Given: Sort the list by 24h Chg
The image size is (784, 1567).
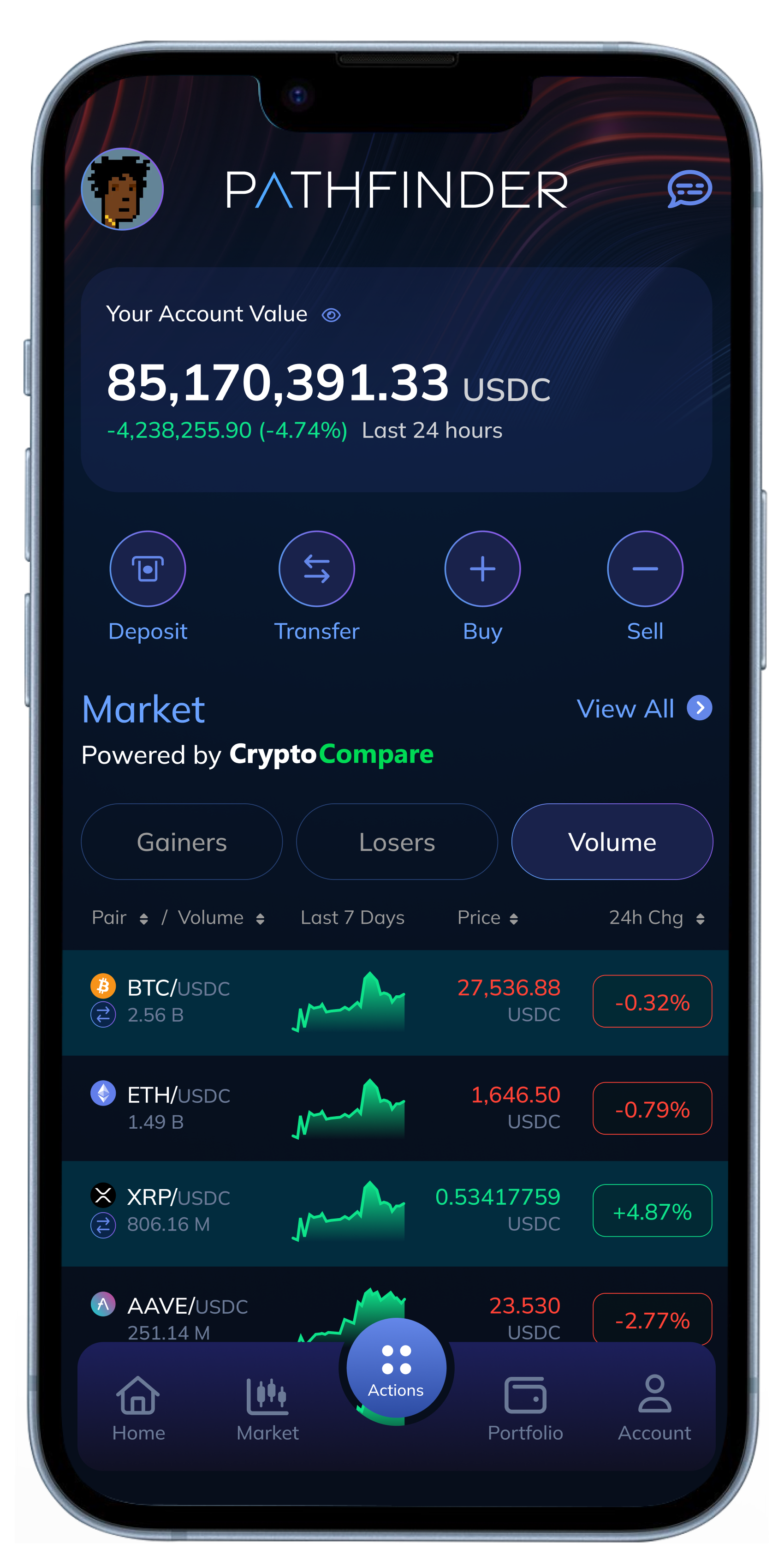Looking at the screenshot, I should coord(656,918).
